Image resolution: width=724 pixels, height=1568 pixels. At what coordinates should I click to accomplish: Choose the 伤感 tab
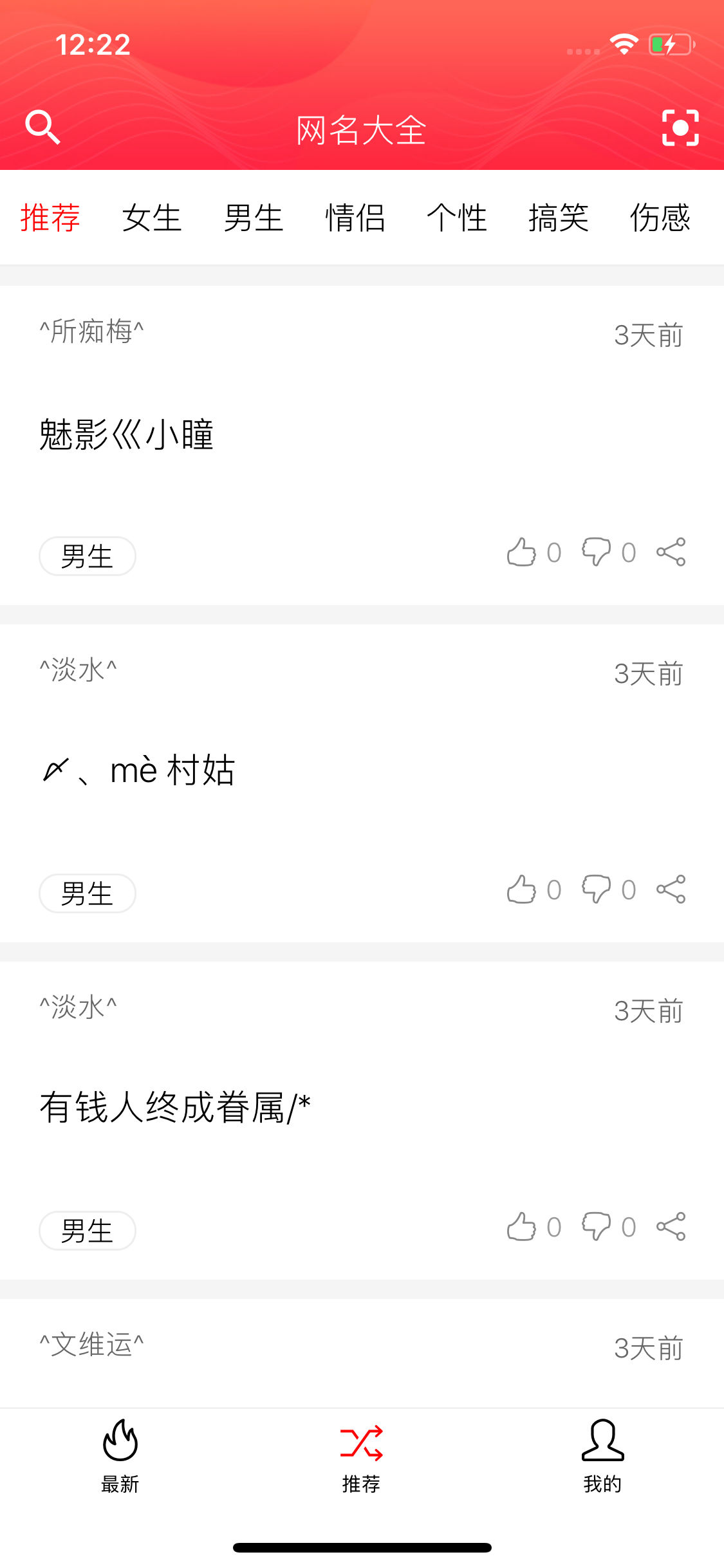pos(660,218)
